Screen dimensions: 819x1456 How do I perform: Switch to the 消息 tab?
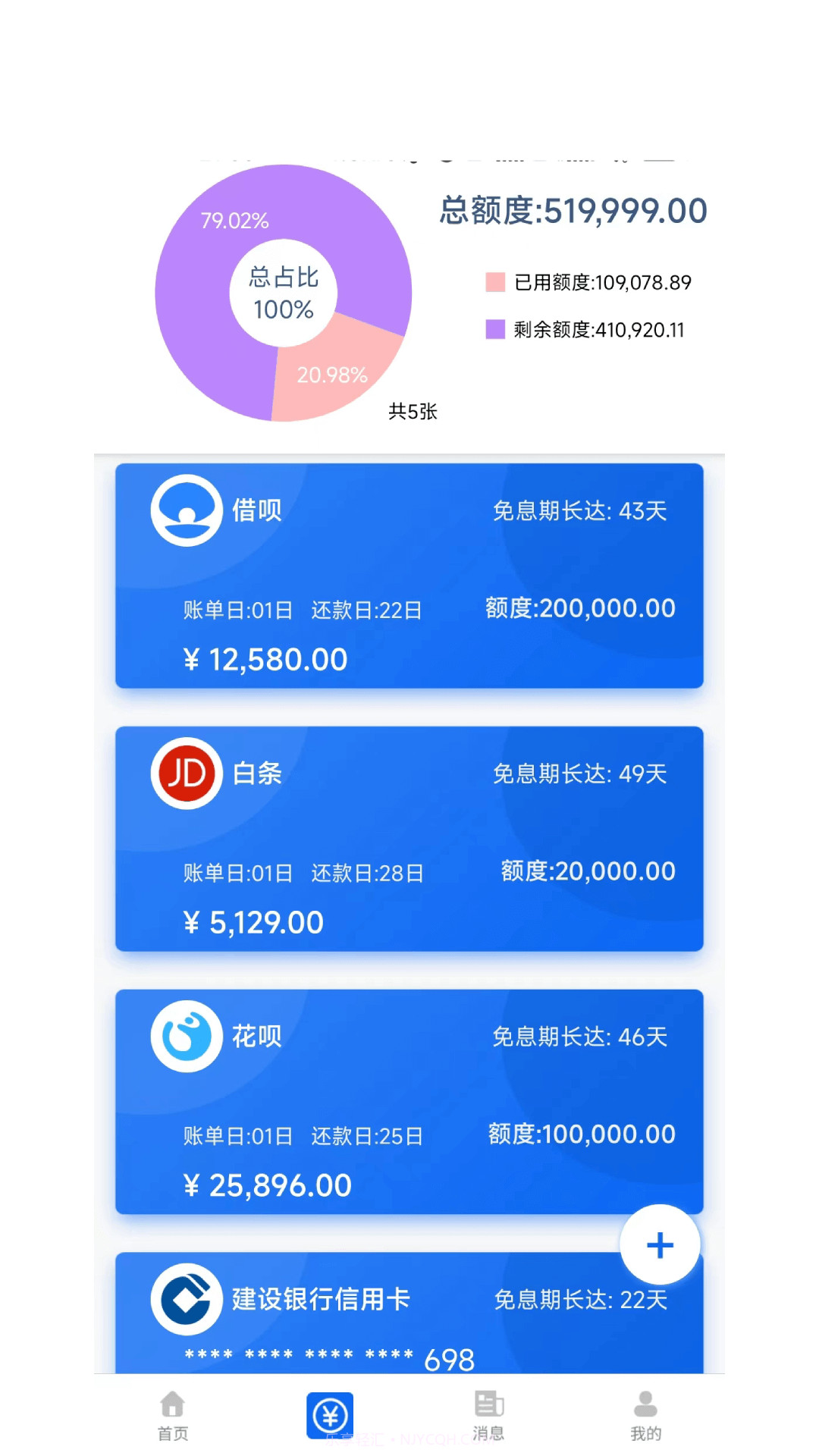488,1415
